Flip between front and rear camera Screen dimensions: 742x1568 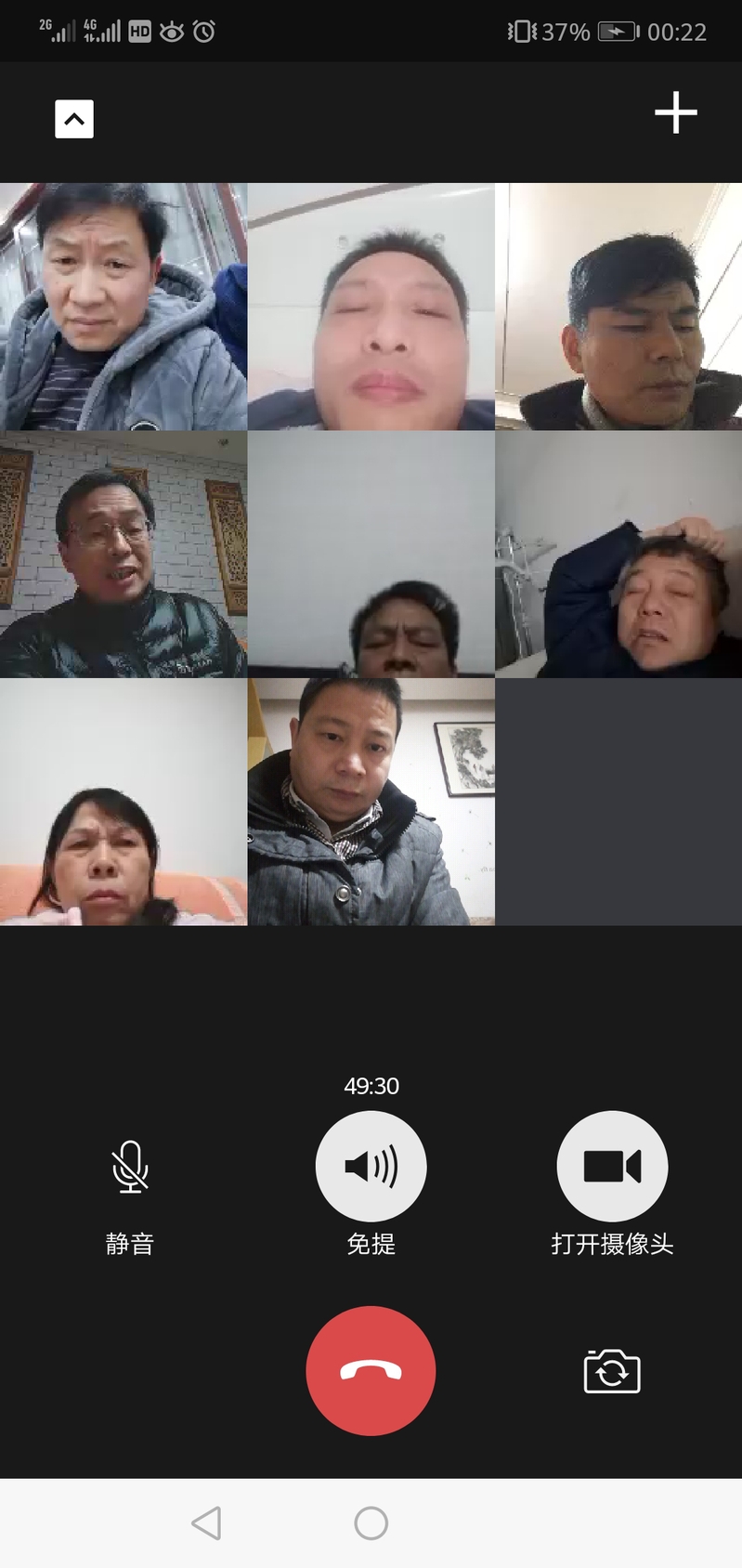point(611,1372)
